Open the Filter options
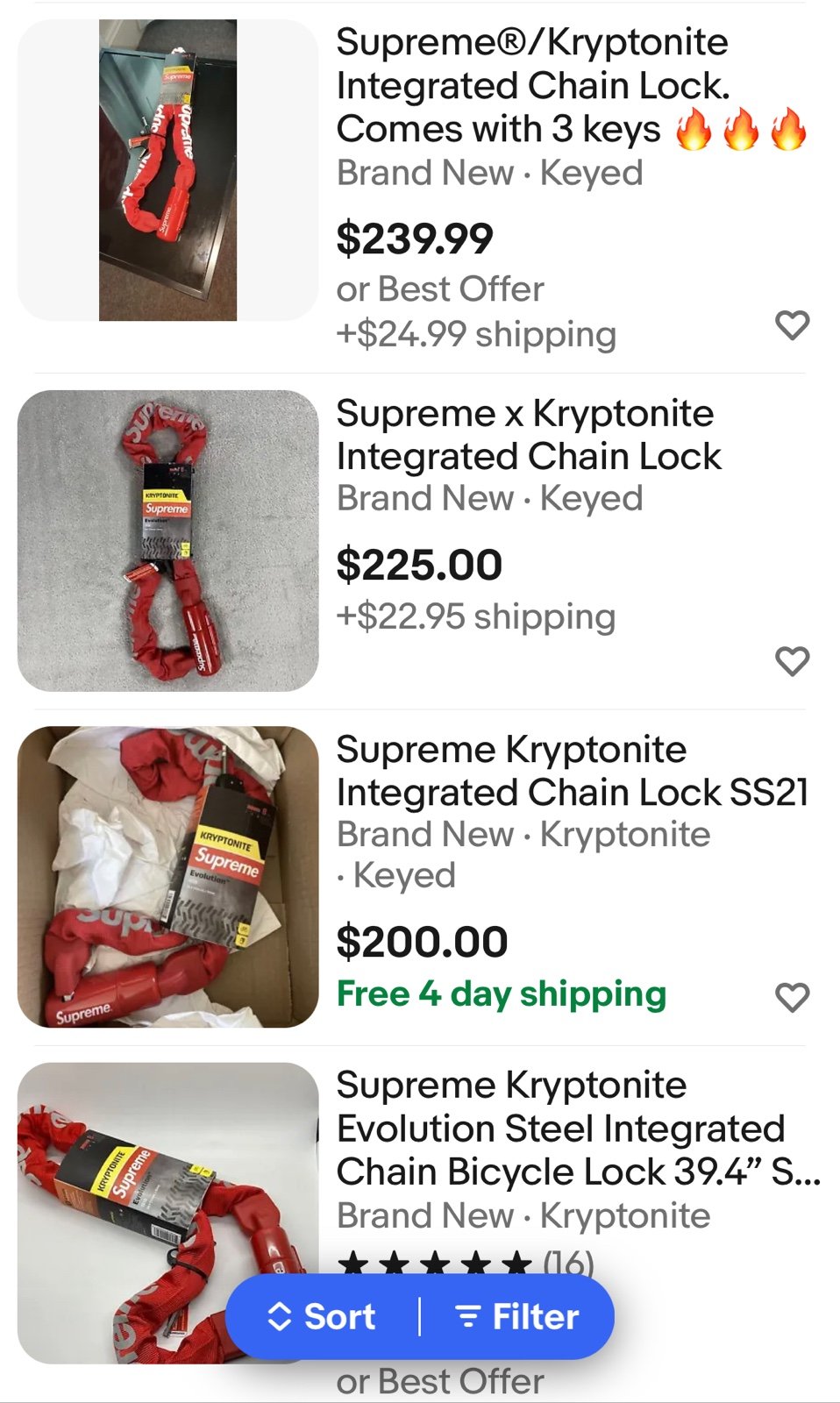 (517, 1316)
